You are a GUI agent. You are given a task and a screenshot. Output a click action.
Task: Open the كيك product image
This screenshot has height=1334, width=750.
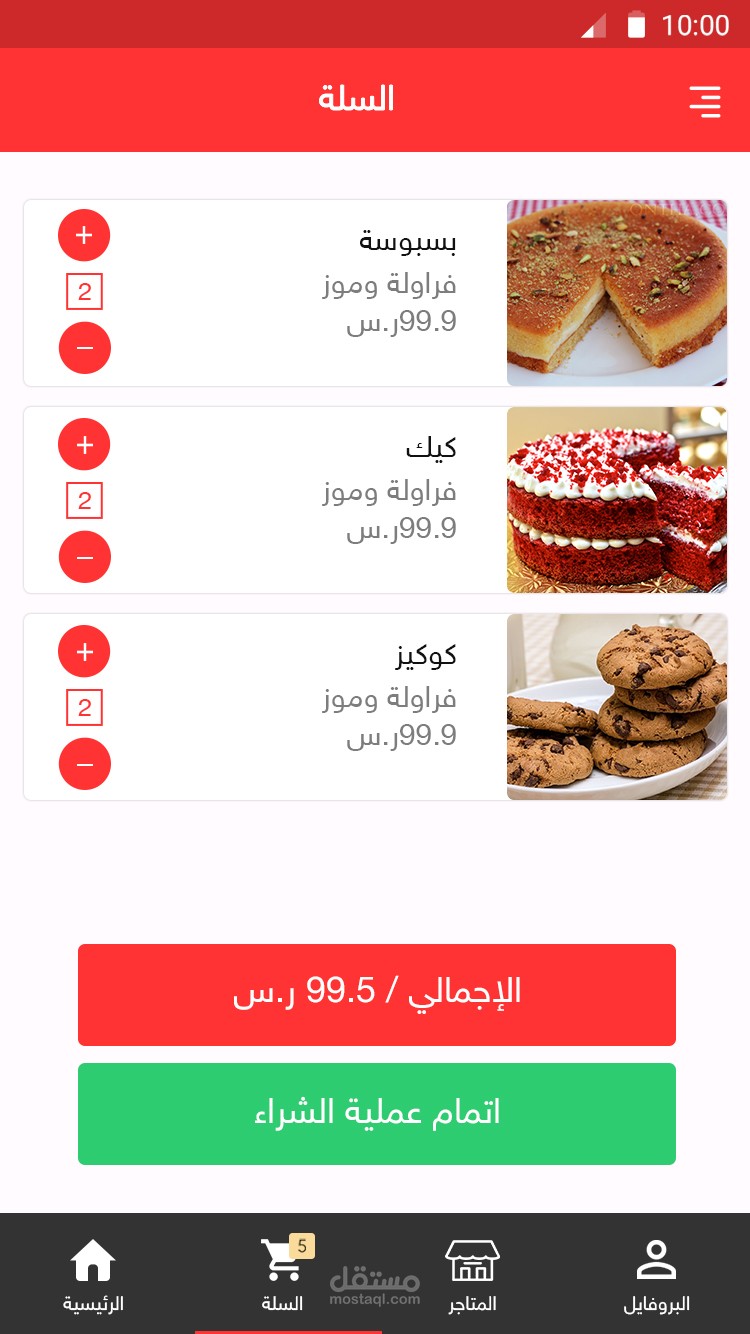point(616,500)
